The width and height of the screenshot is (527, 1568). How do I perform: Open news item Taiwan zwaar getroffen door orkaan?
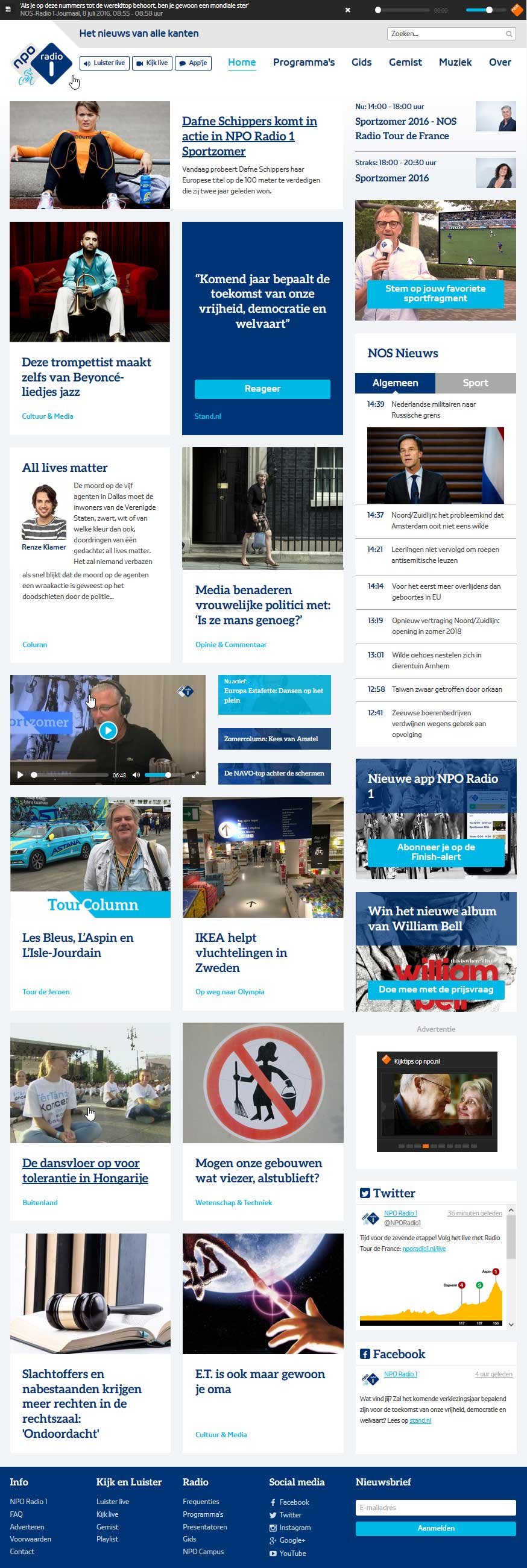tap(447, 689)
